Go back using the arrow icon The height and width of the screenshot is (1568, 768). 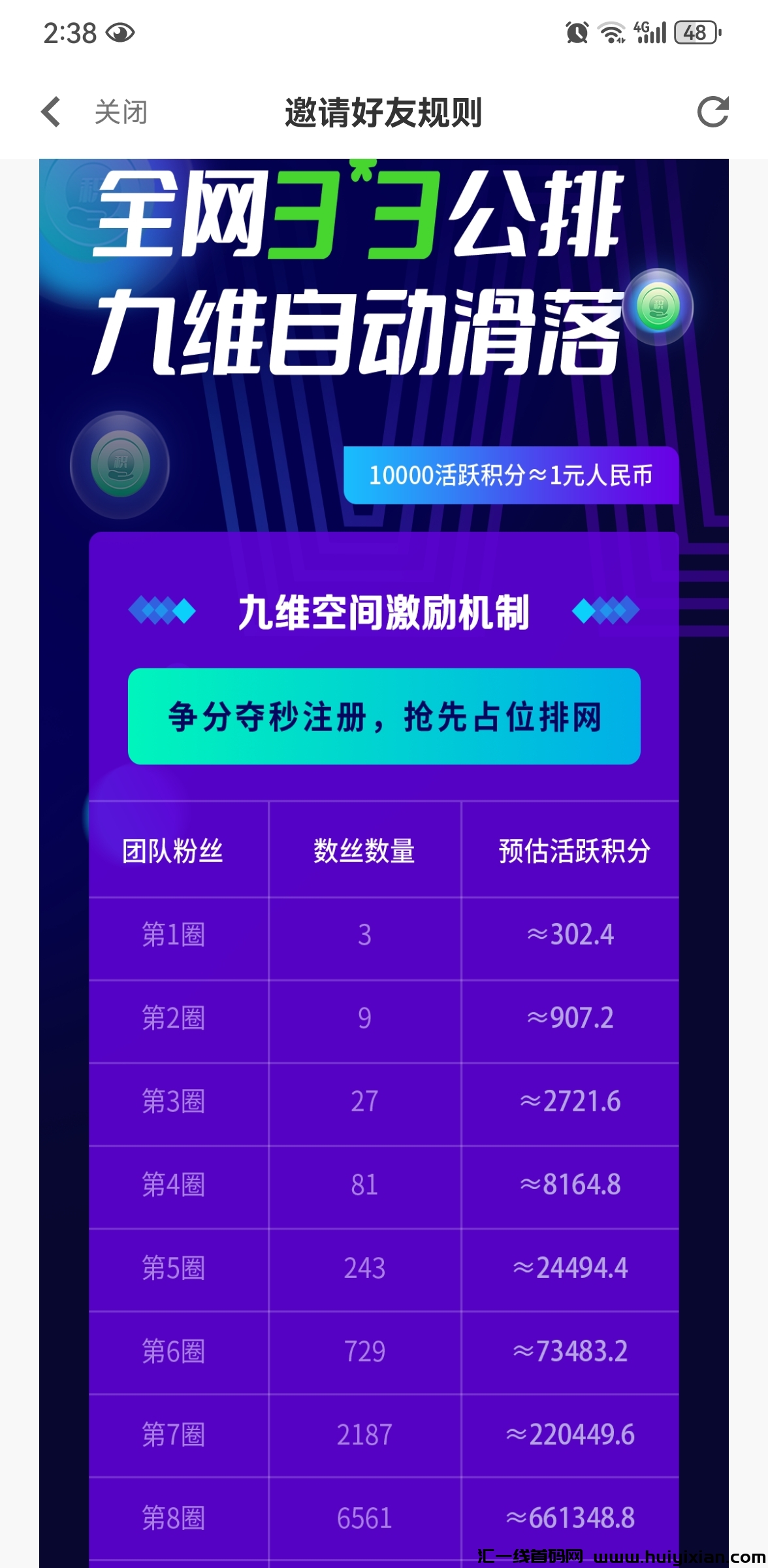pos(51,112)
